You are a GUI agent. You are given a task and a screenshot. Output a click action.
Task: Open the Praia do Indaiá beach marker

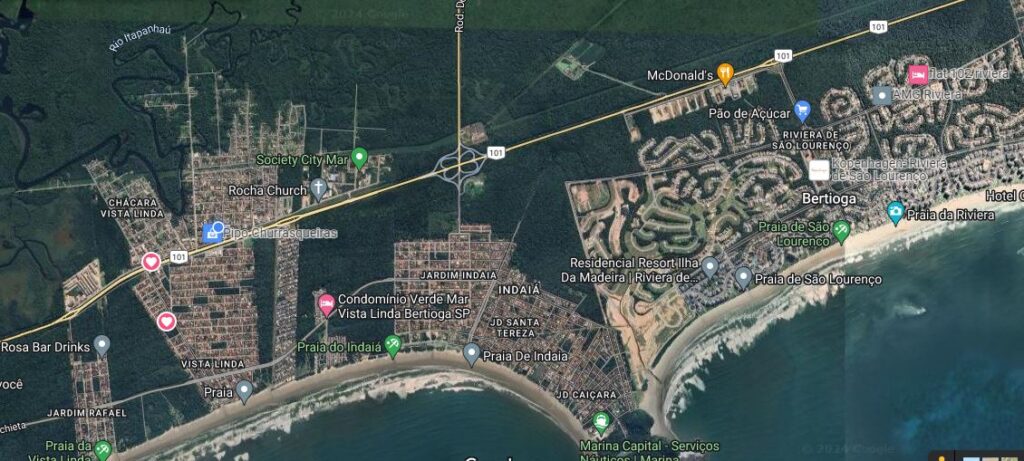393,346
